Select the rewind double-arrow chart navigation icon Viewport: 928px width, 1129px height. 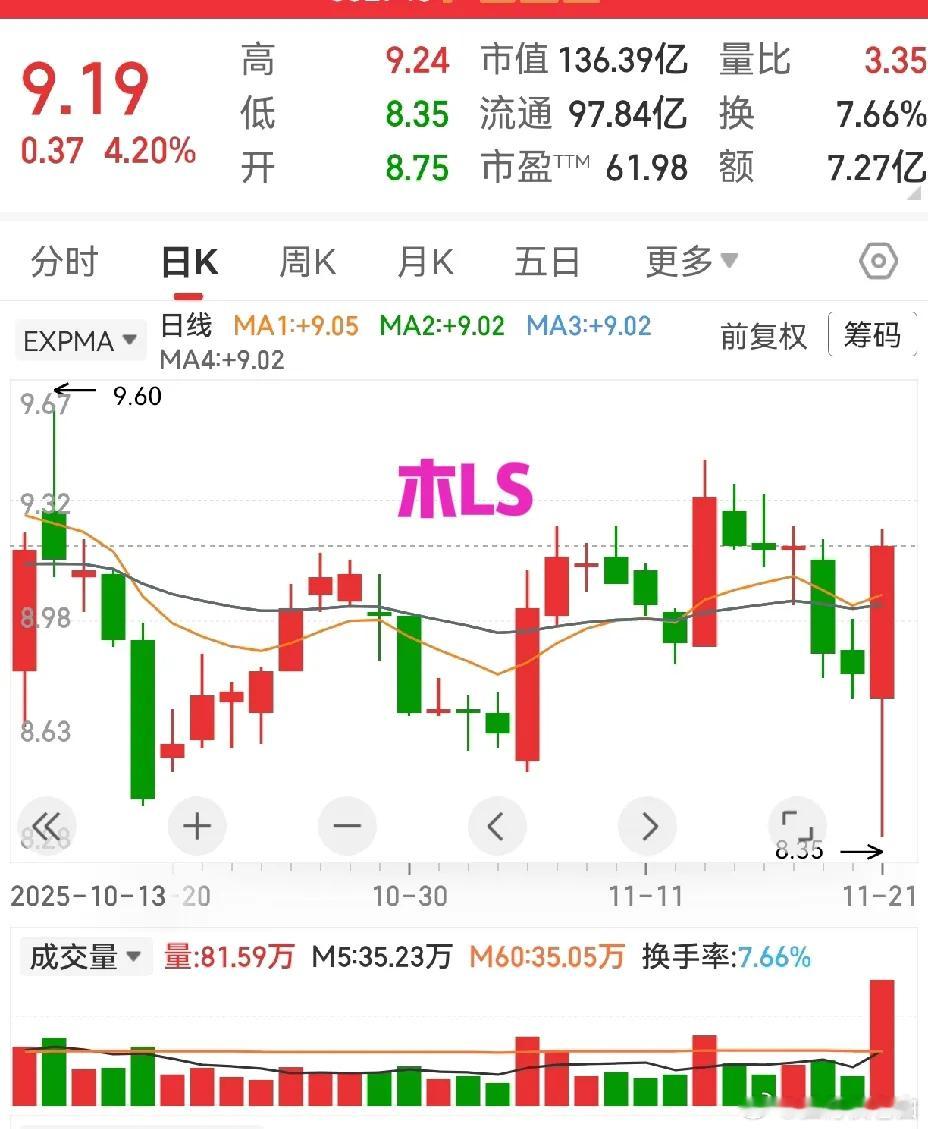46,826
